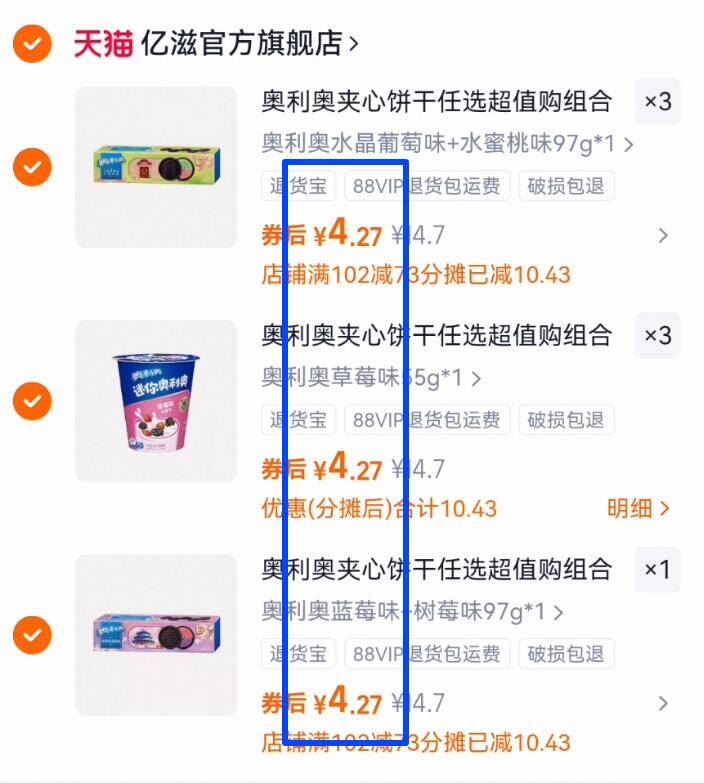Expand price details of the blueberry-raspberry Oreo
Viewport: 704px width, 783px height.
click(x=662, y=703)
